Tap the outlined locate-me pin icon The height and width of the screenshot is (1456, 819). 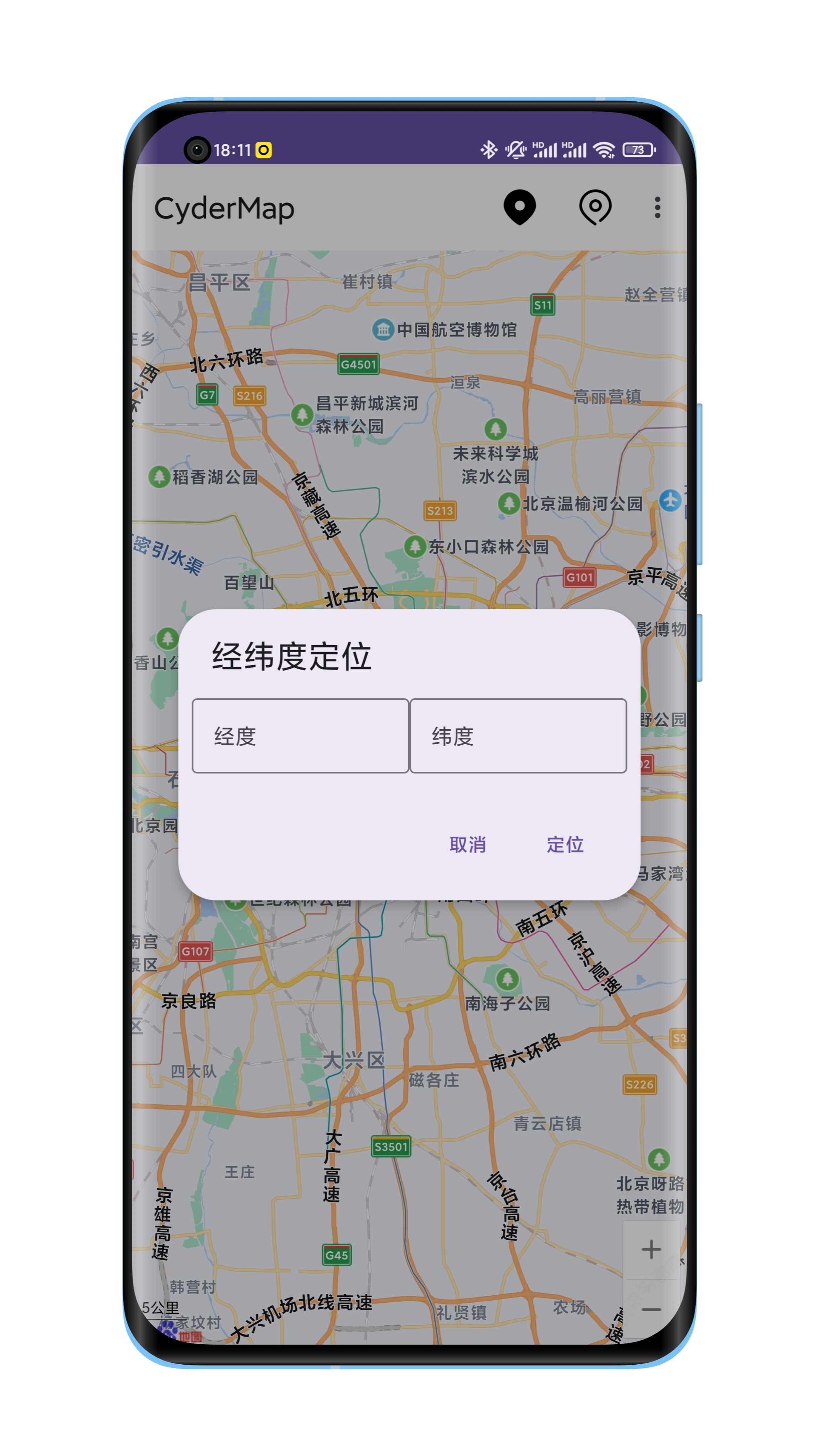pyautogui.click(x=595, y=207)
